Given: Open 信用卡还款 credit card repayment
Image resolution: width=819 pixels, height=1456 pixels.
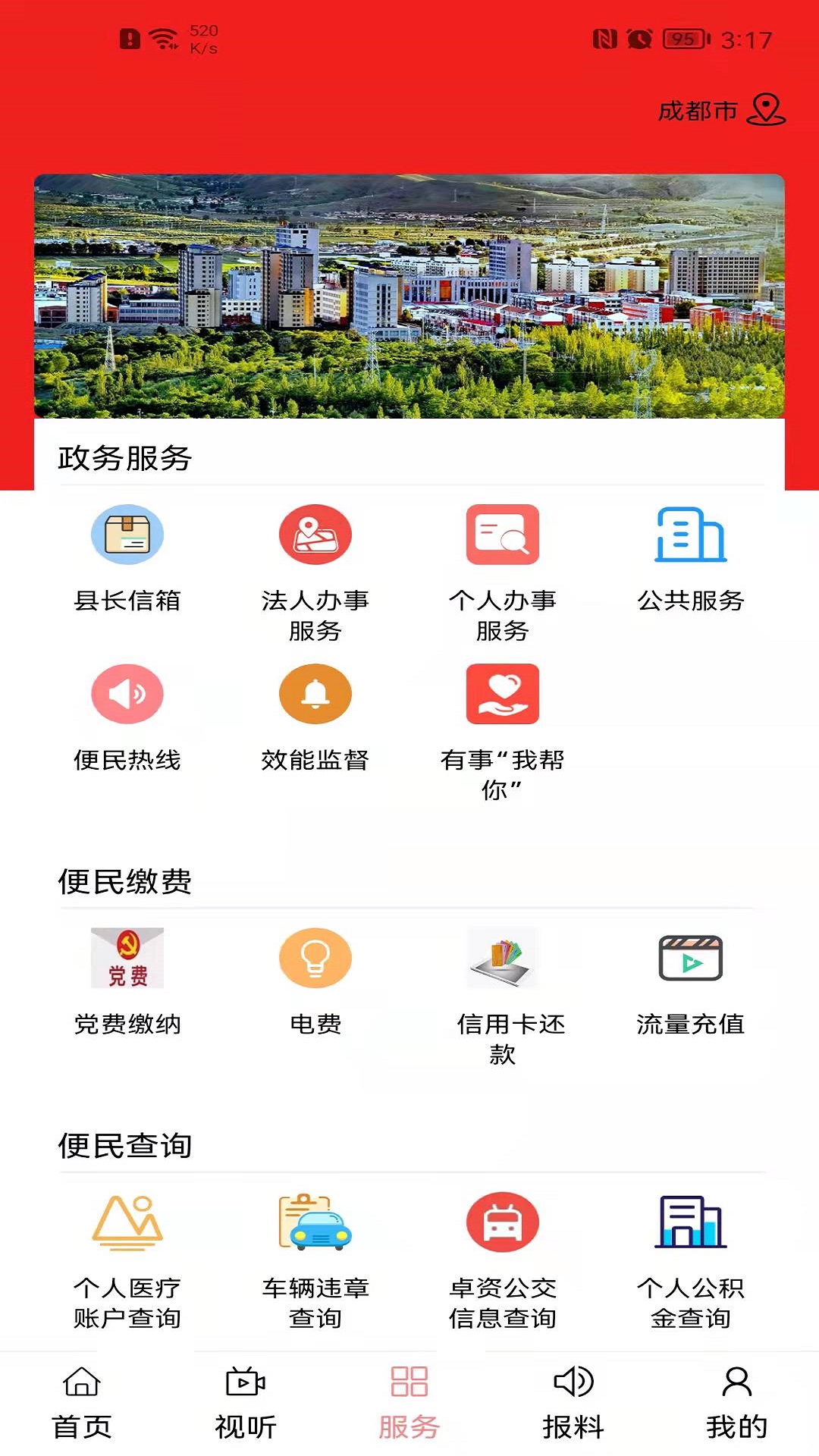Looking at the screenshot, I should tap(503, 958).
